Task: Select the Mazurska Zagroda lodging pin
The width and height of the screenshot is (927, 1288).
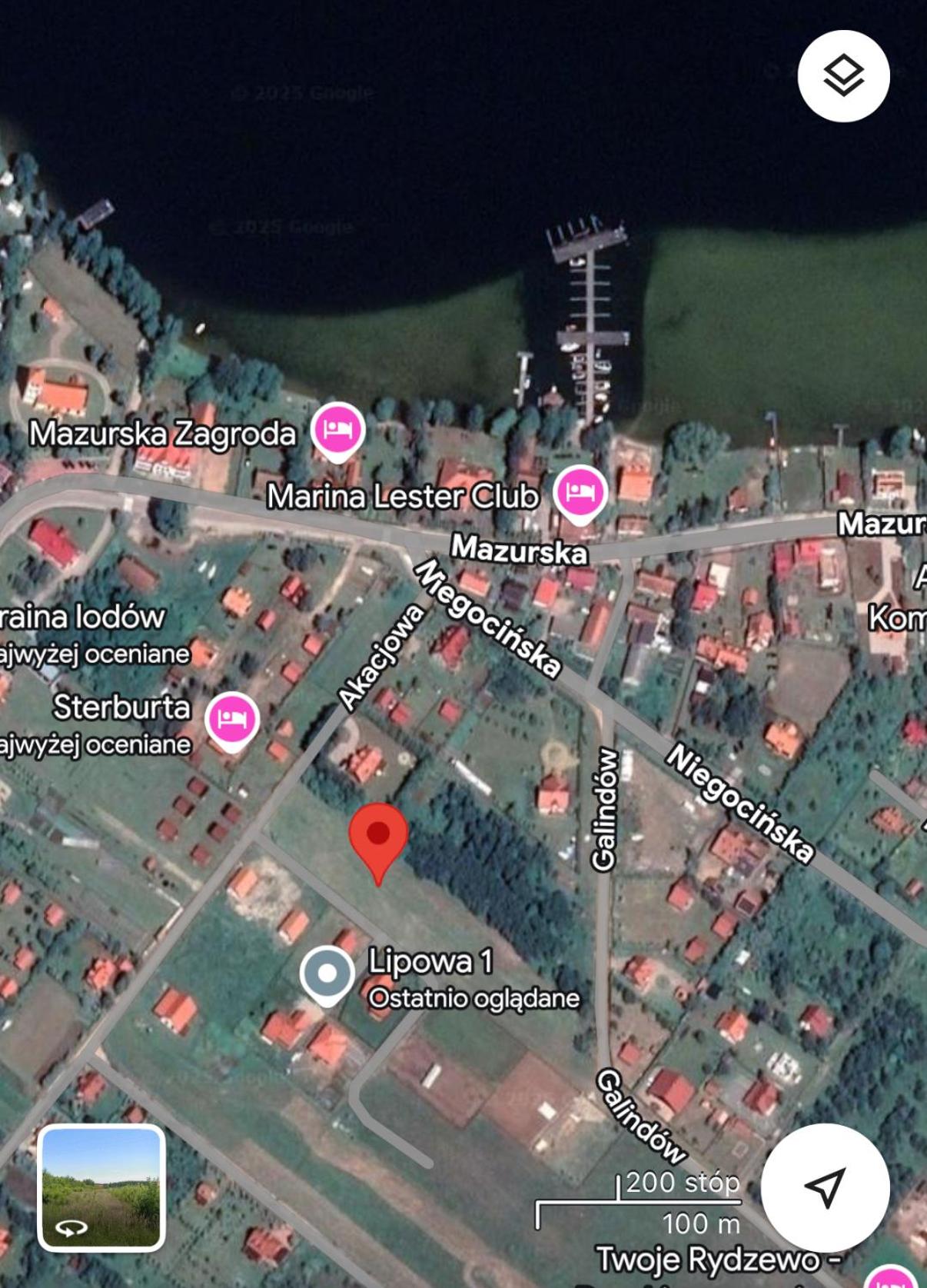Action: [x=337, y=429]
